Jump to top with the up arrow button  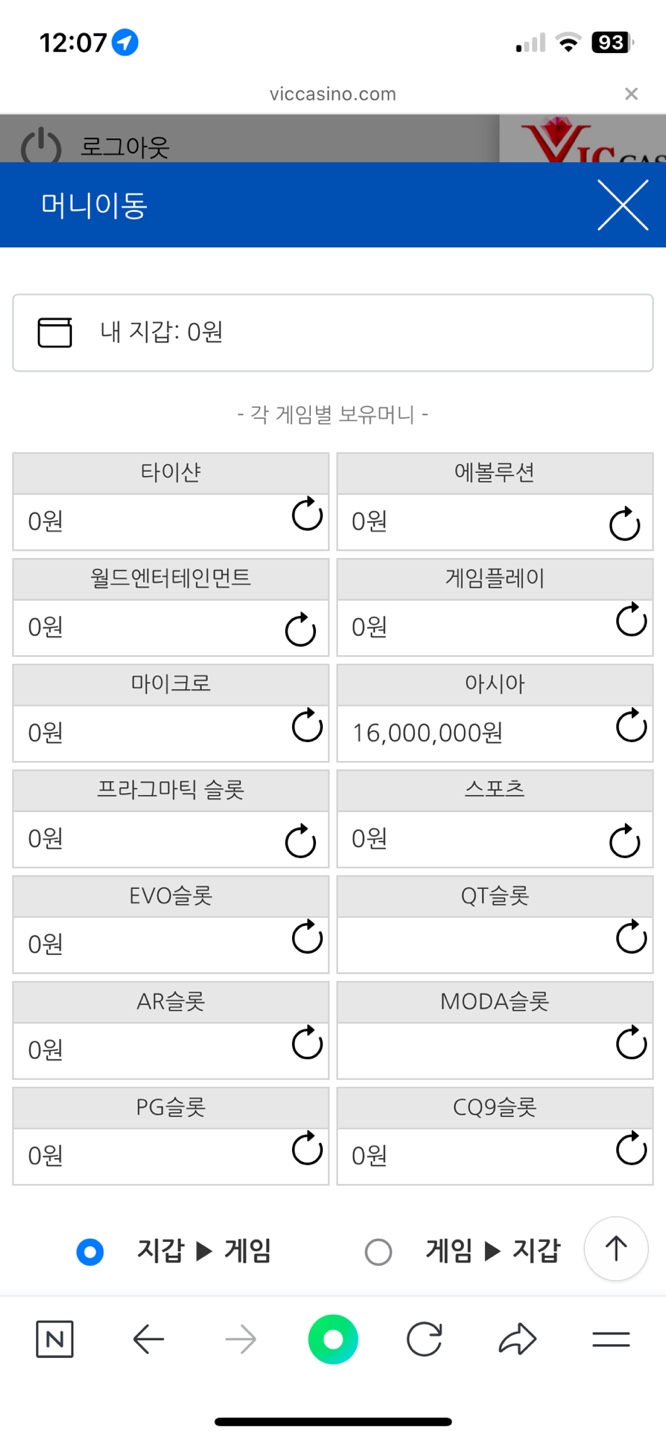point(616,1248)
